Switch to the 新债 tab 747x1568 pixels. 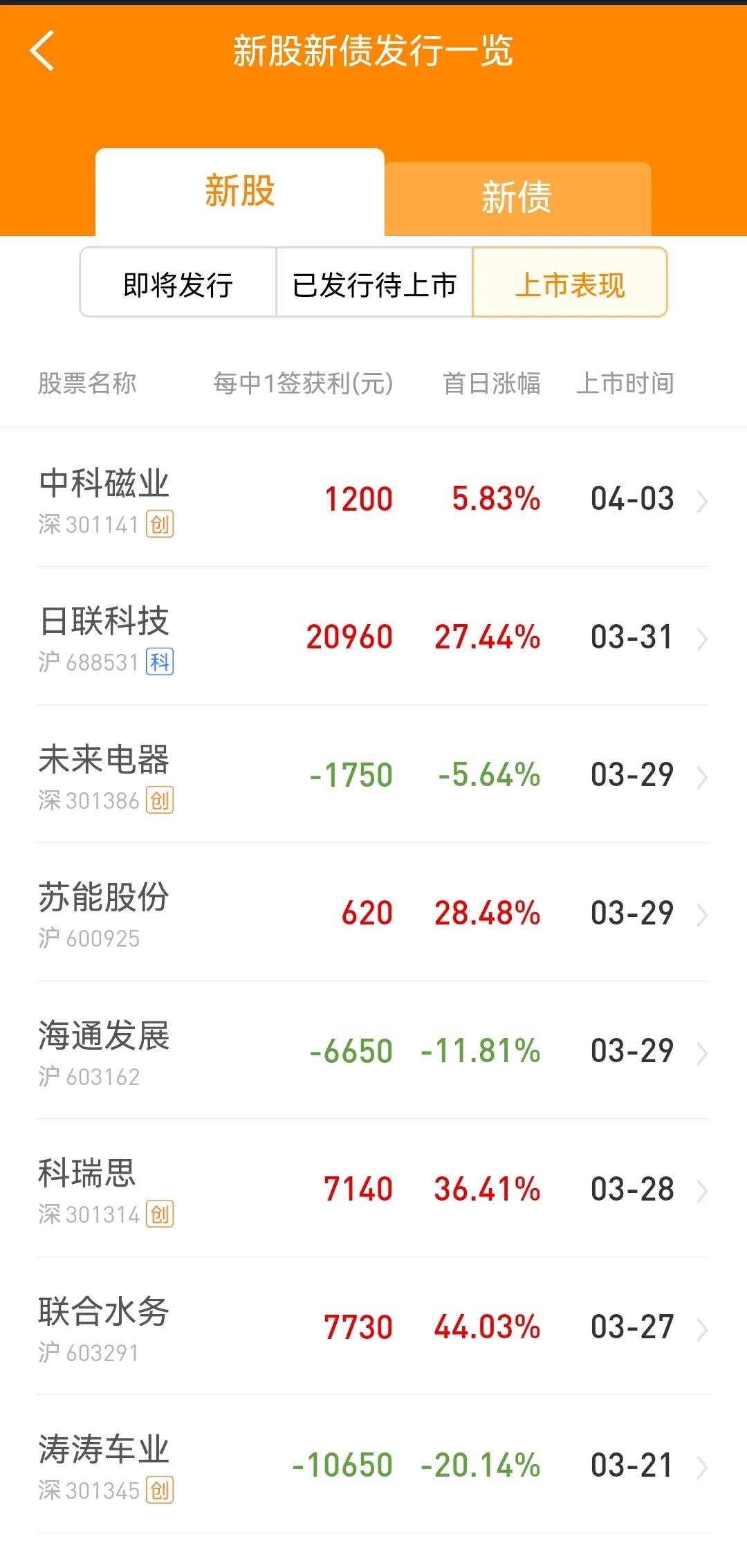[x=516, y=197]
